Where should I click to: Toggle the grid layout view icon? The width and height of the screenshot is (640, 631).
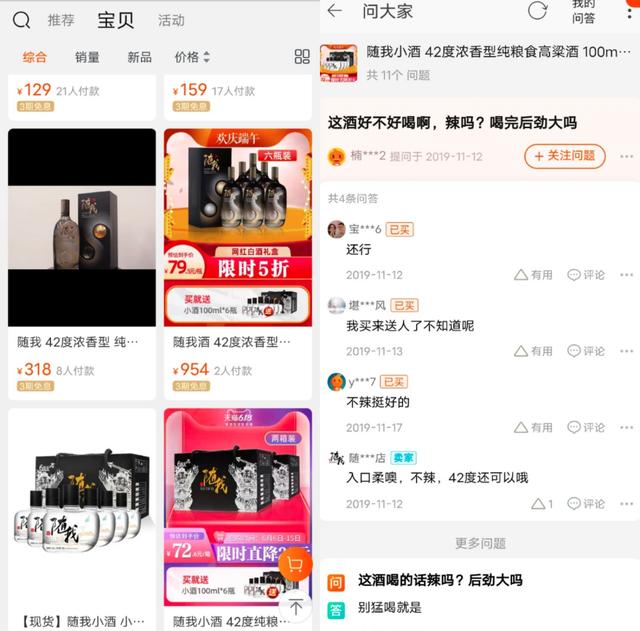click(301, 57)
